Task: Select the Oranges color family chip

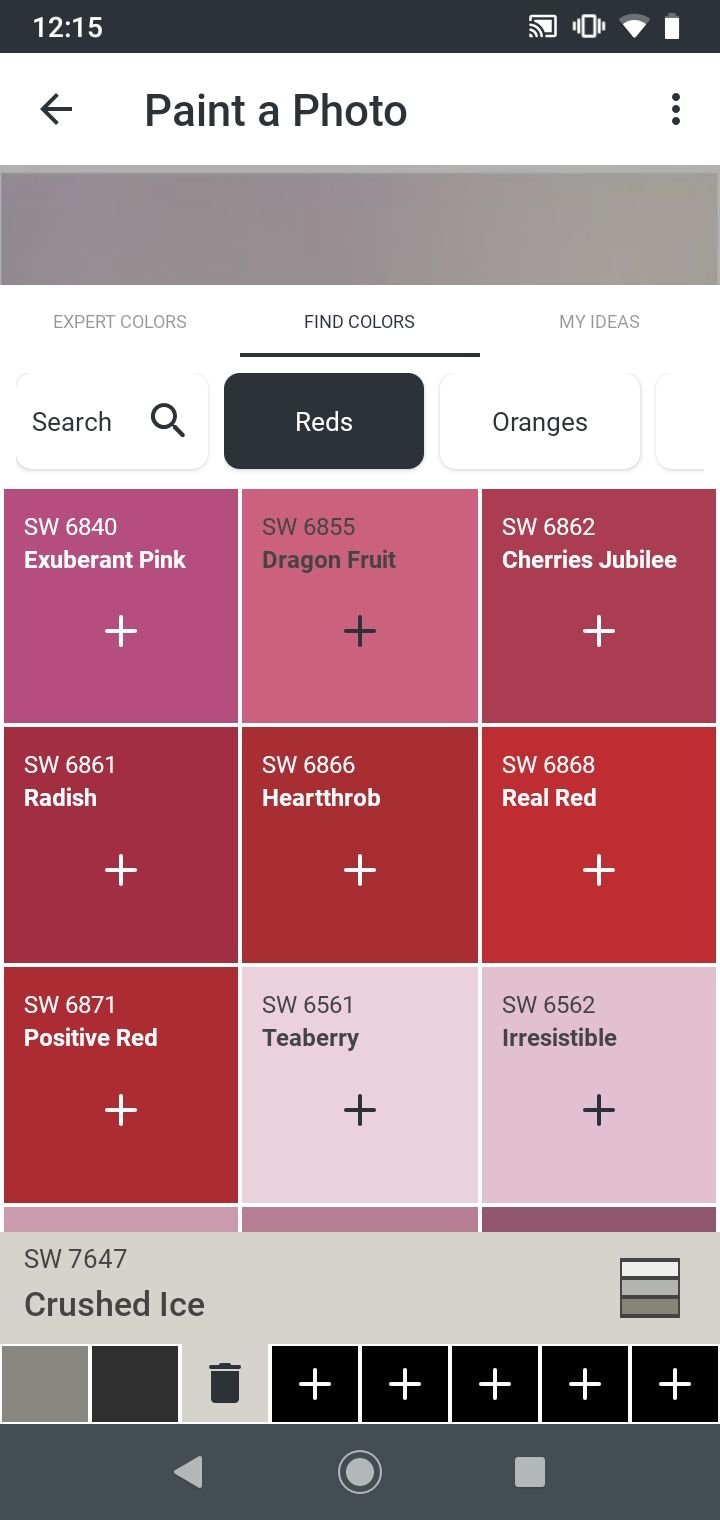Action: tap(540, 421)
